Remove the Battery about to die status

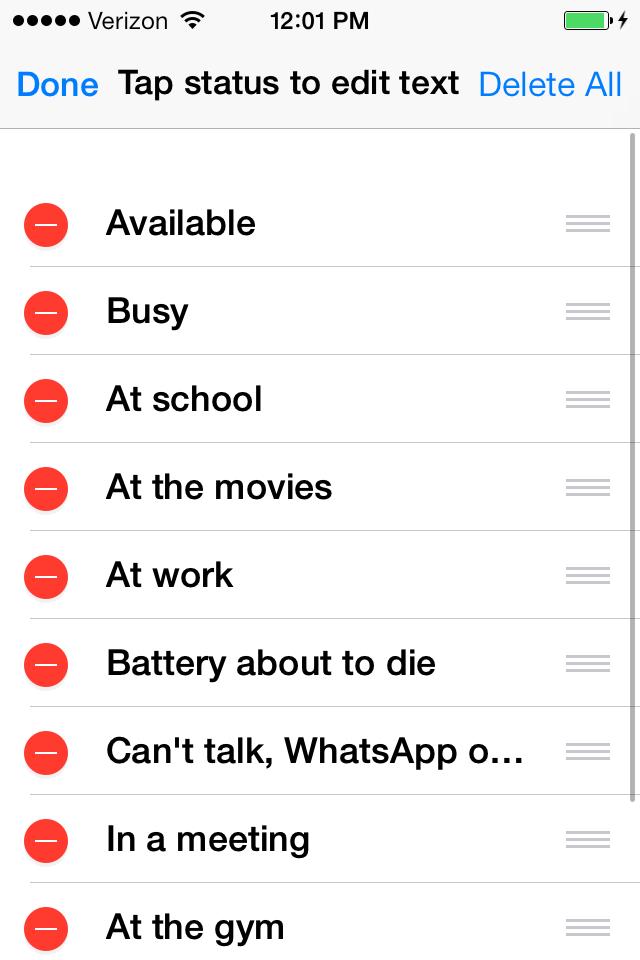click(46, 664)
